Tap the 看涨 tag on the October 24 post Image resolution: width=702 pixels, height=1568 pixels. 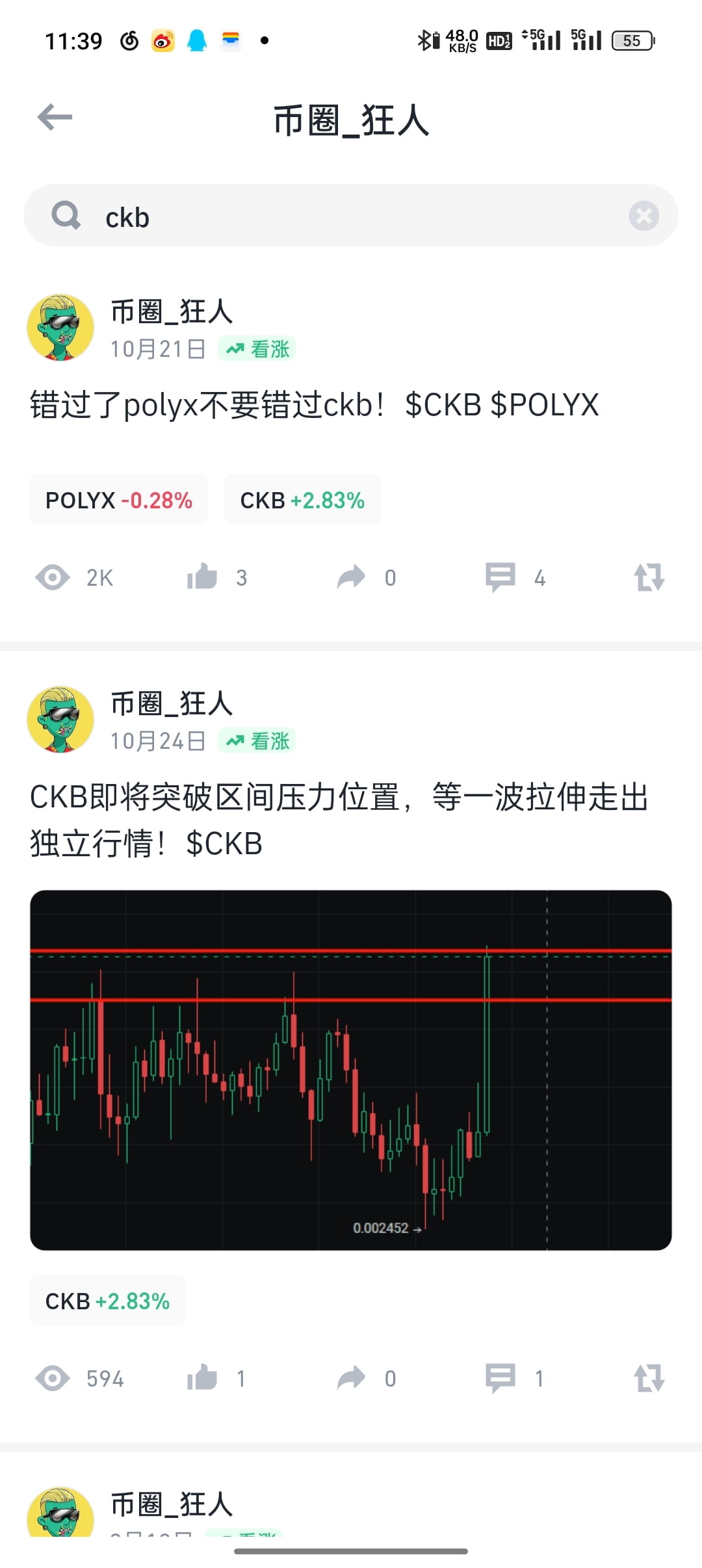[x=257, y=740]
